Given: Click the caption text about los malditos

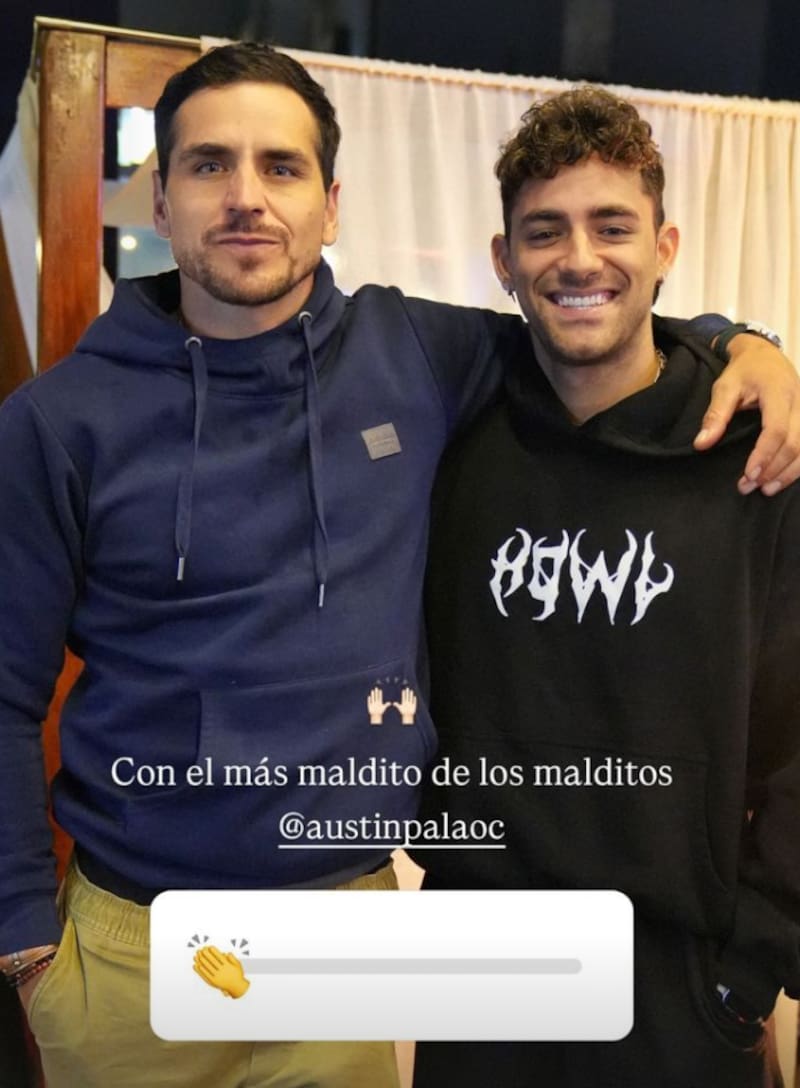Looking at the screenshot, I should tap(400, 772).
